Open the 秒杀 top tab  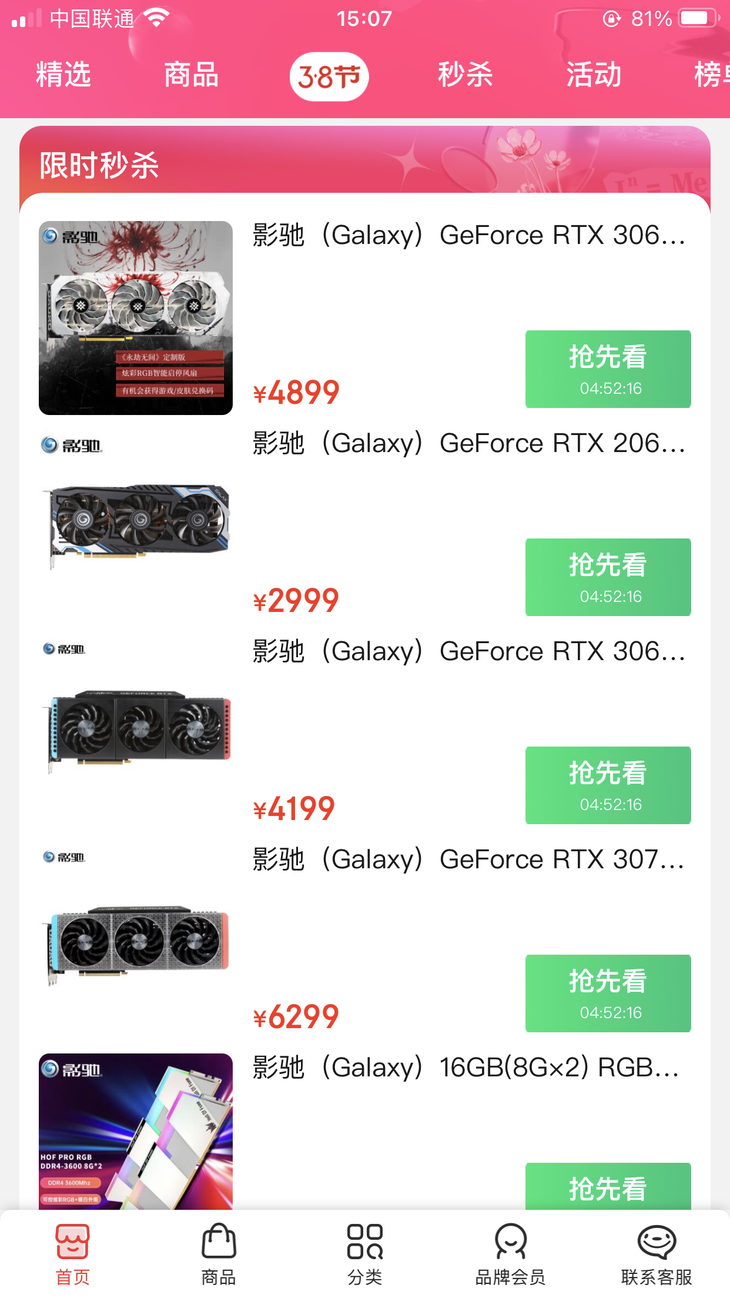[x=465, y=75]
